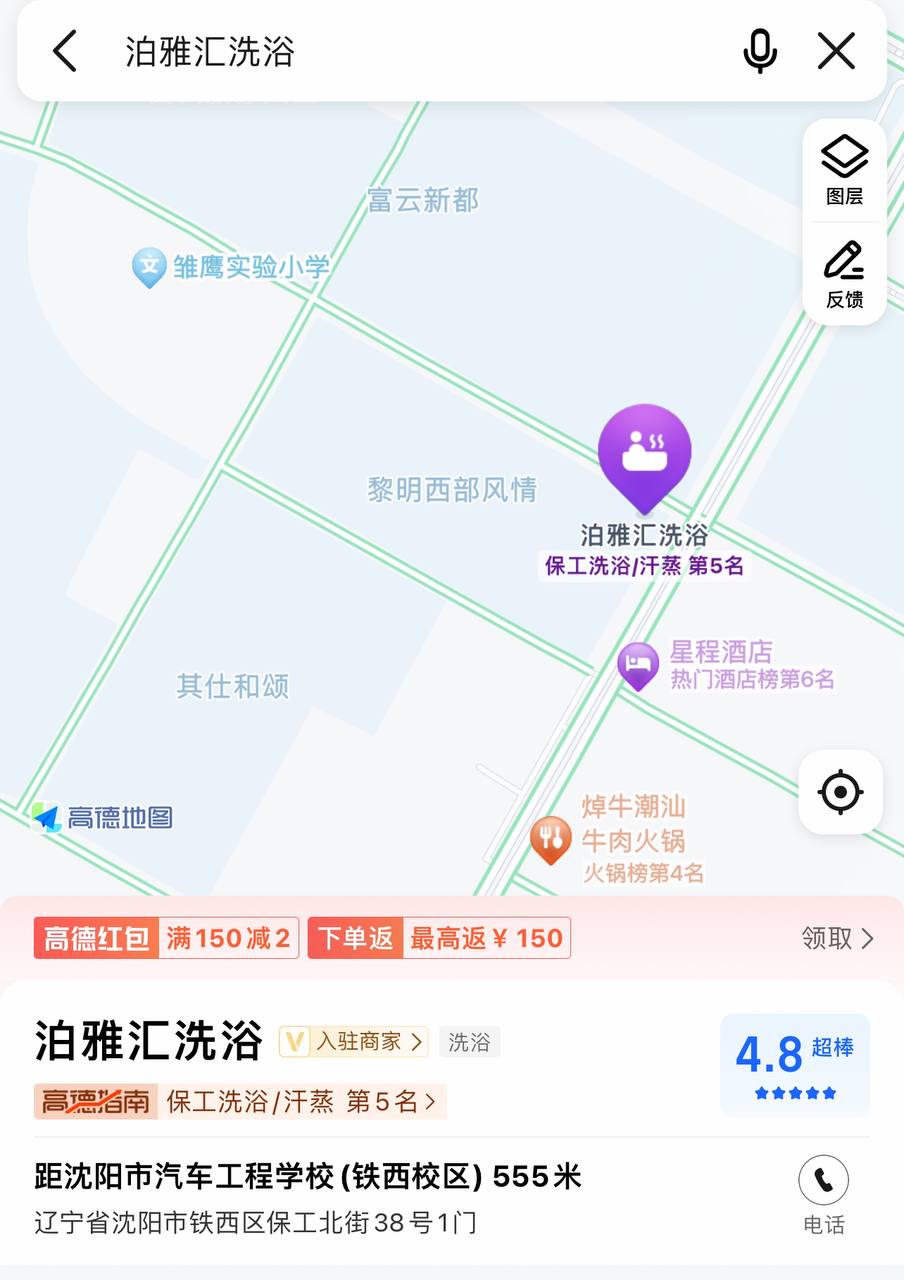Click the 高德地图 logo on map
Screen dimensions: 904x1280
105,817
